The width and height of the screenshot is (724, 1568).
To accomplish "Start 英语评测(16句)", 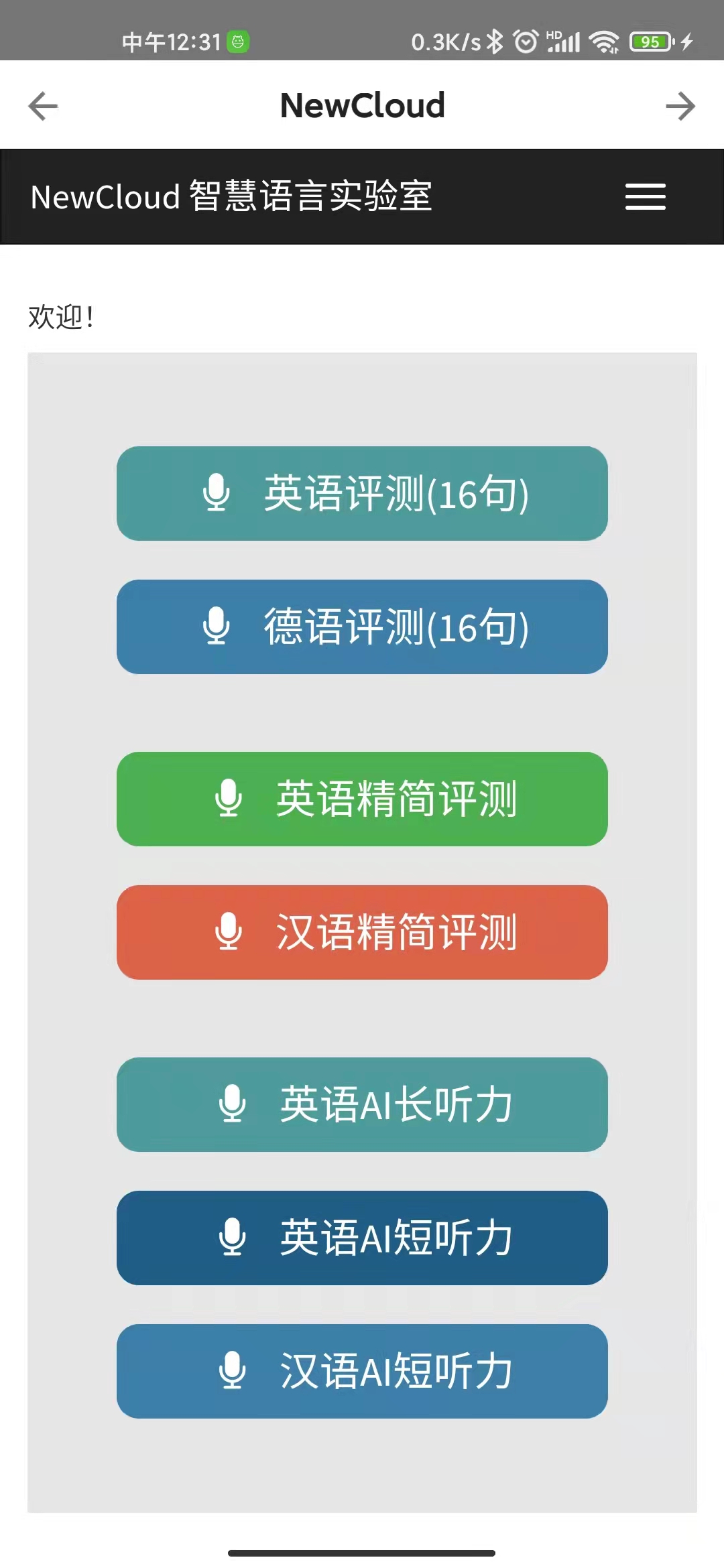I will pyautogui.click(x=362, y=493).
